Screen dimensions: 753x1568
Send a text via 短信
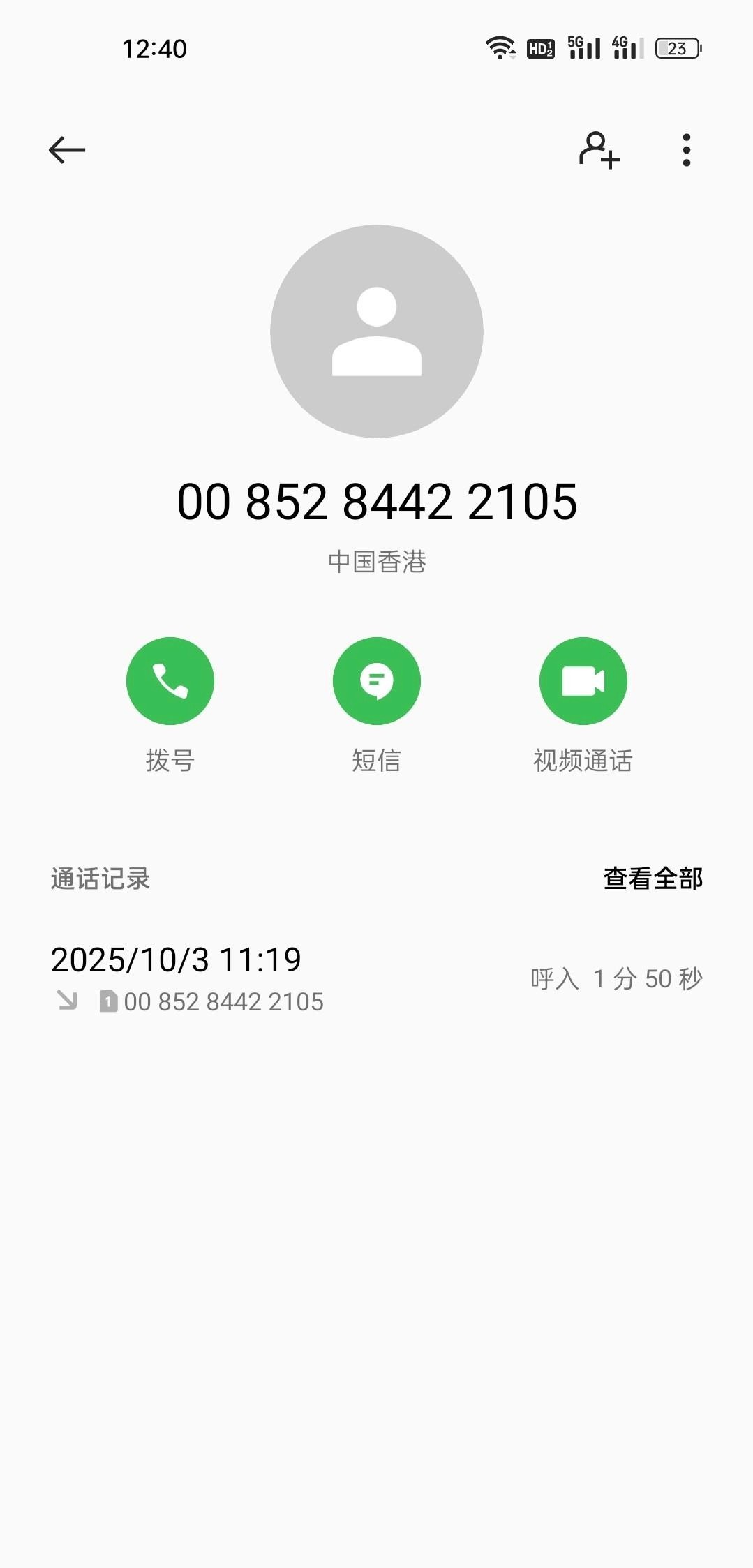pyautogui.click(x=376, y=681)
